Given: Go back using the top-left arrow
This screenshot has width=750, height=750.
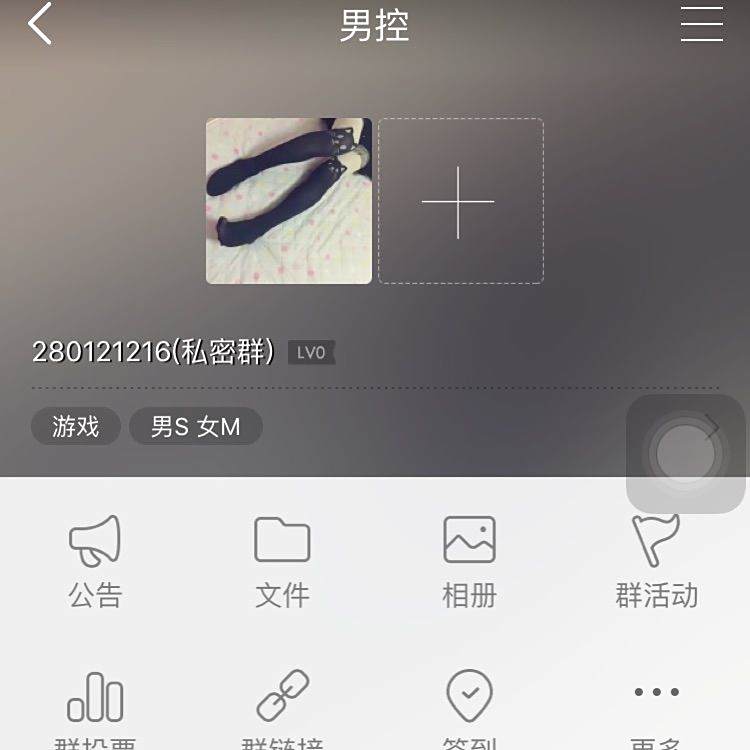Looking at the screenshot, I should tap(40, 23).
